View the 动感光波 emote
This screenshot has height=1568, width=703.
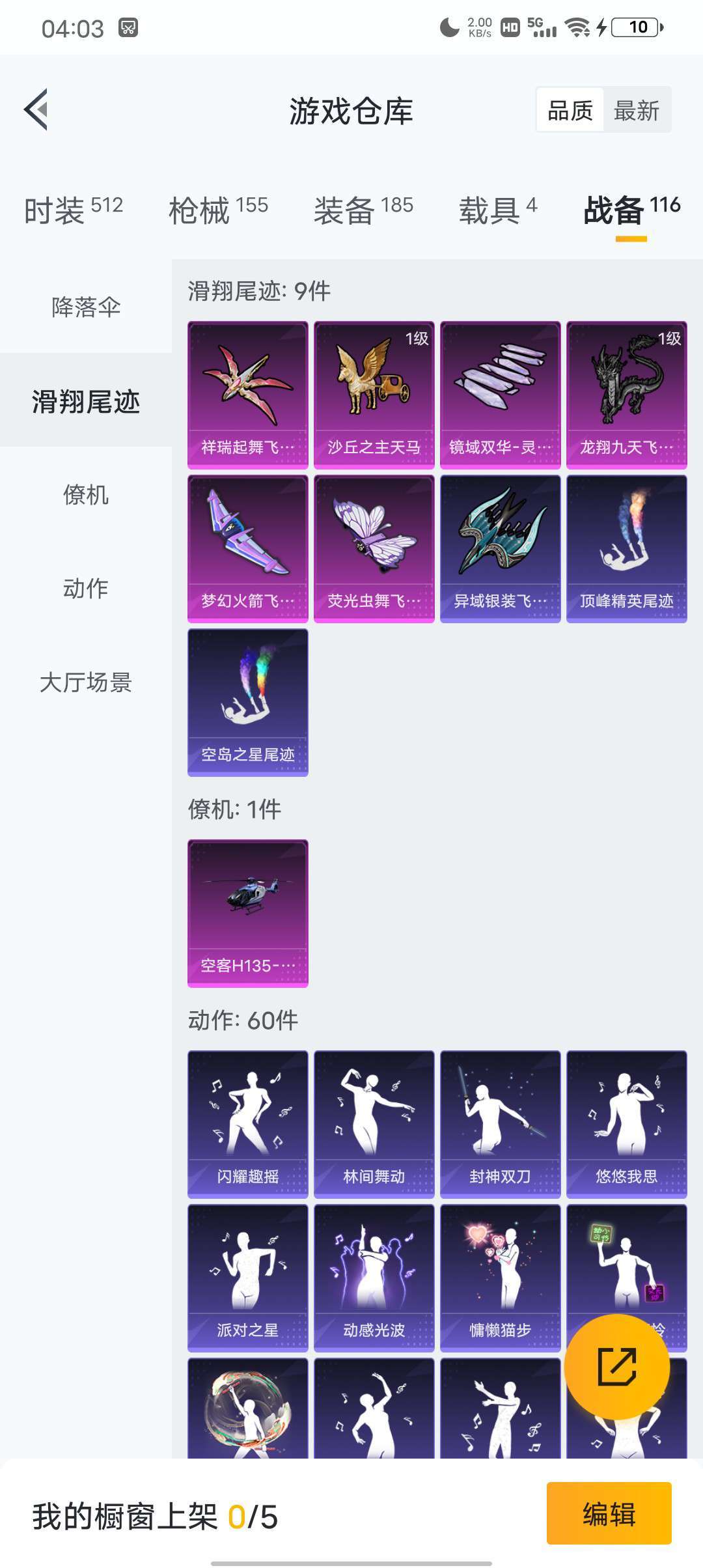click(374, 1278)
